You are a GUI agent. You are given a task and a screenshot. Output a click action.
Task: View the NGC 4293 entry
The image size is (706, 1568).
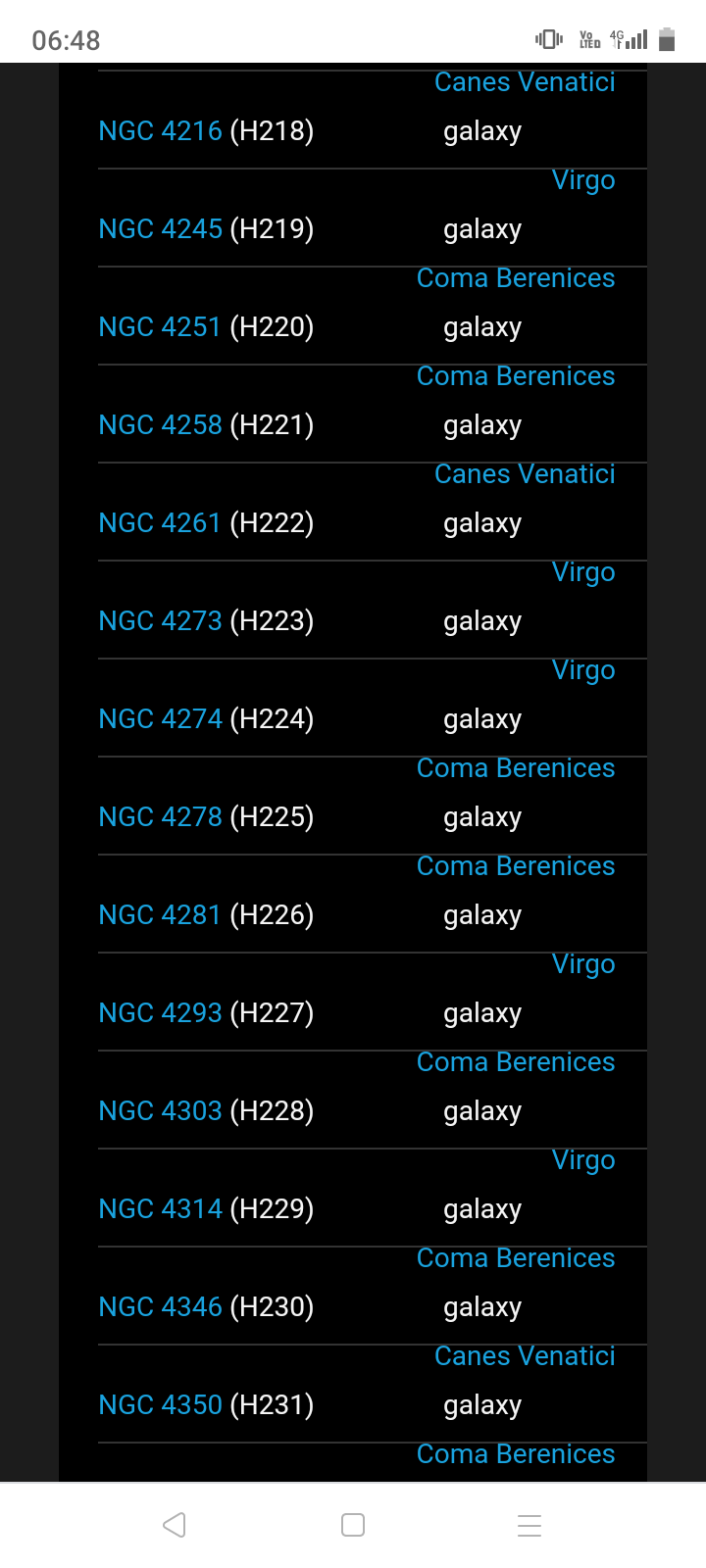[161, 1013]
